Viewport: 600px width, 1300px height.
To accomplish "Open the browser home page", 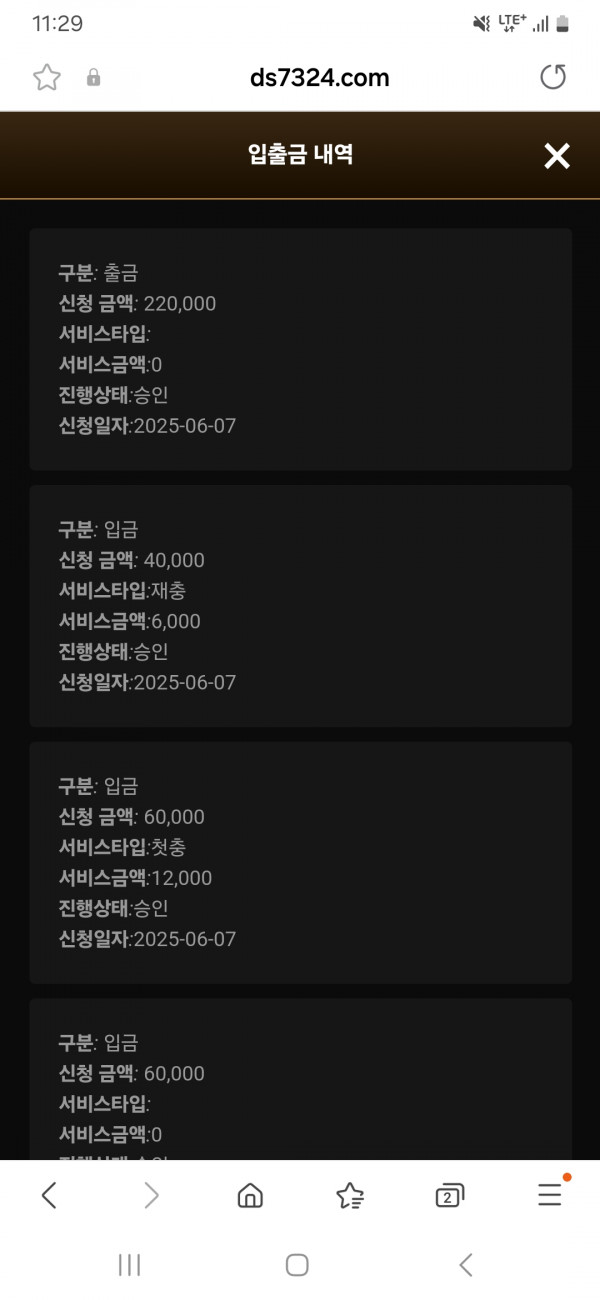I will pos(250,1195).
